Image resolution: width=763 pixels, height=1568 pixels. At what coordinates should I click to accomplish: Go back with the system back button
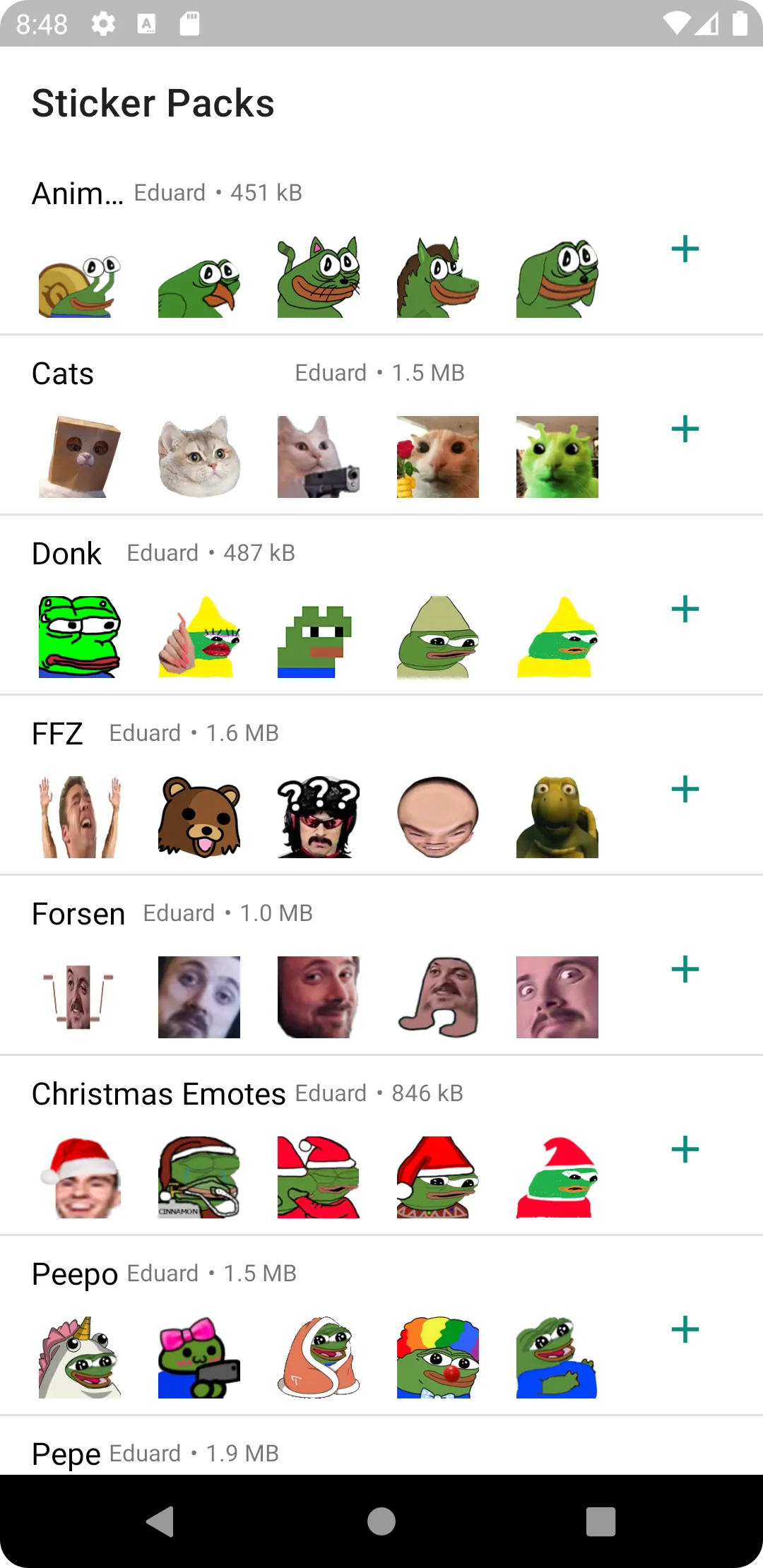(160, 1521)
